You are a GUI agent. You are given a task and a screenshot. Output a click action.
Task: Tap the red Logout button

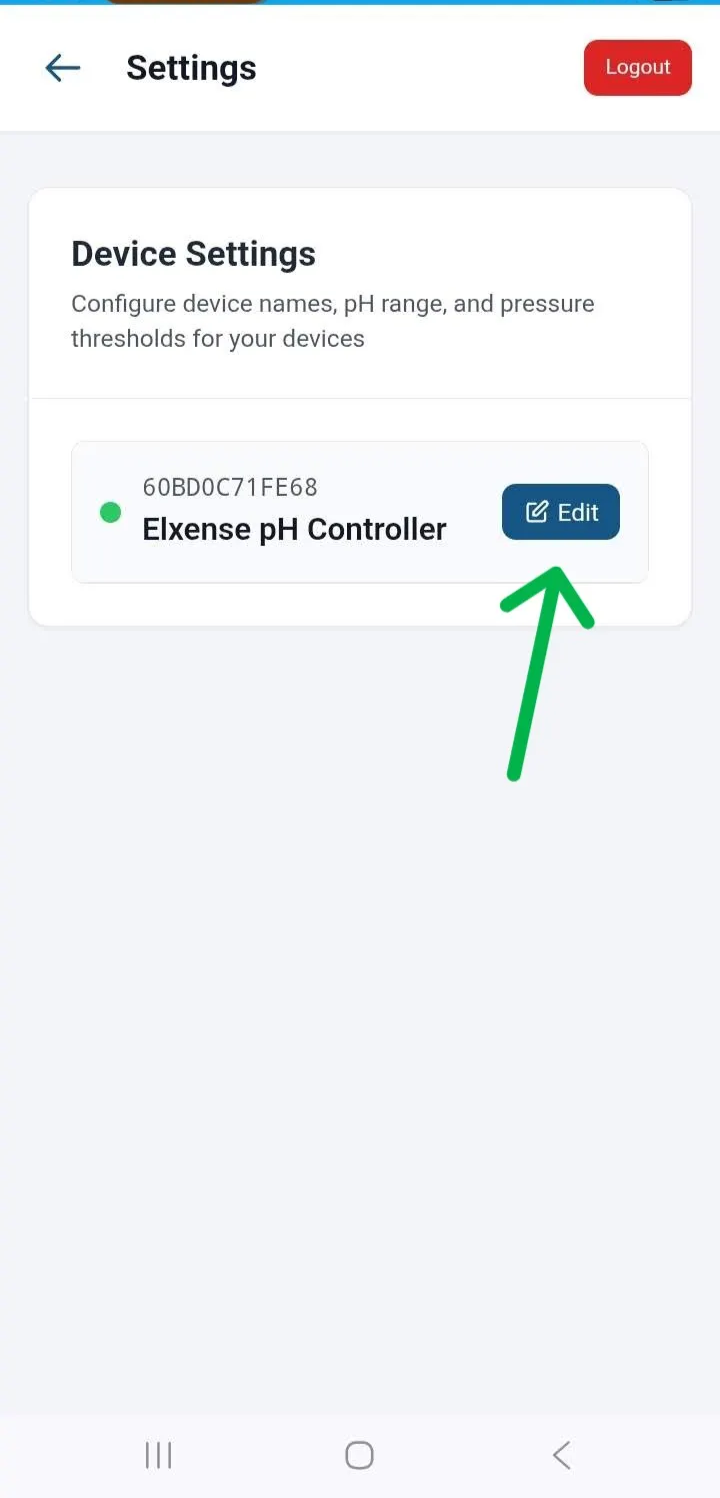(637, 68)
